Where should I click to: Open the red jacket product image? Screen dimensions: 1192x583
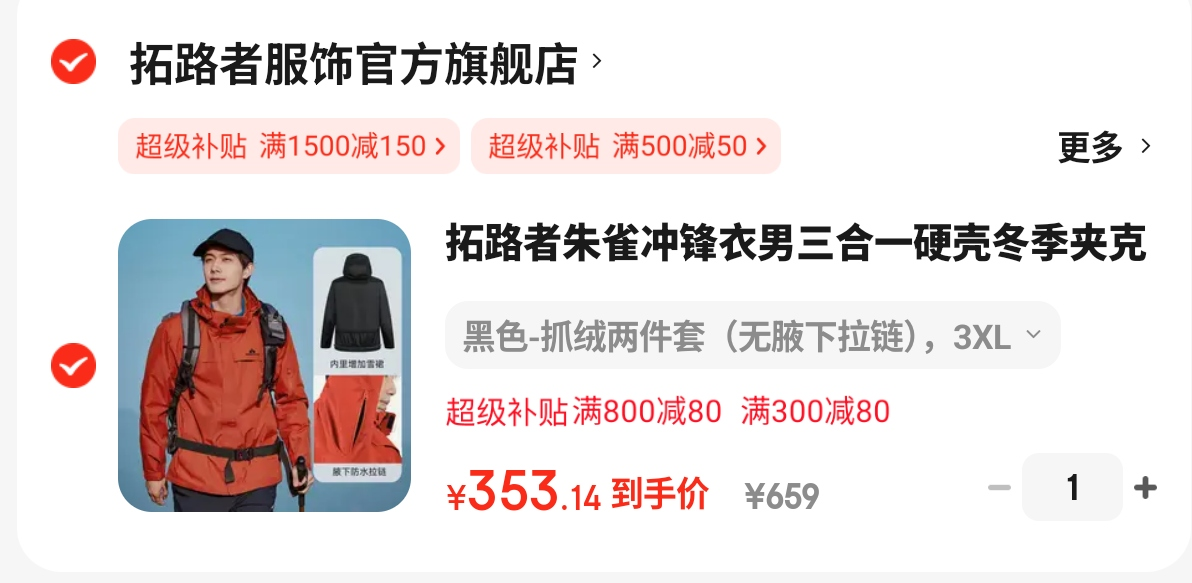coord(264,366)
